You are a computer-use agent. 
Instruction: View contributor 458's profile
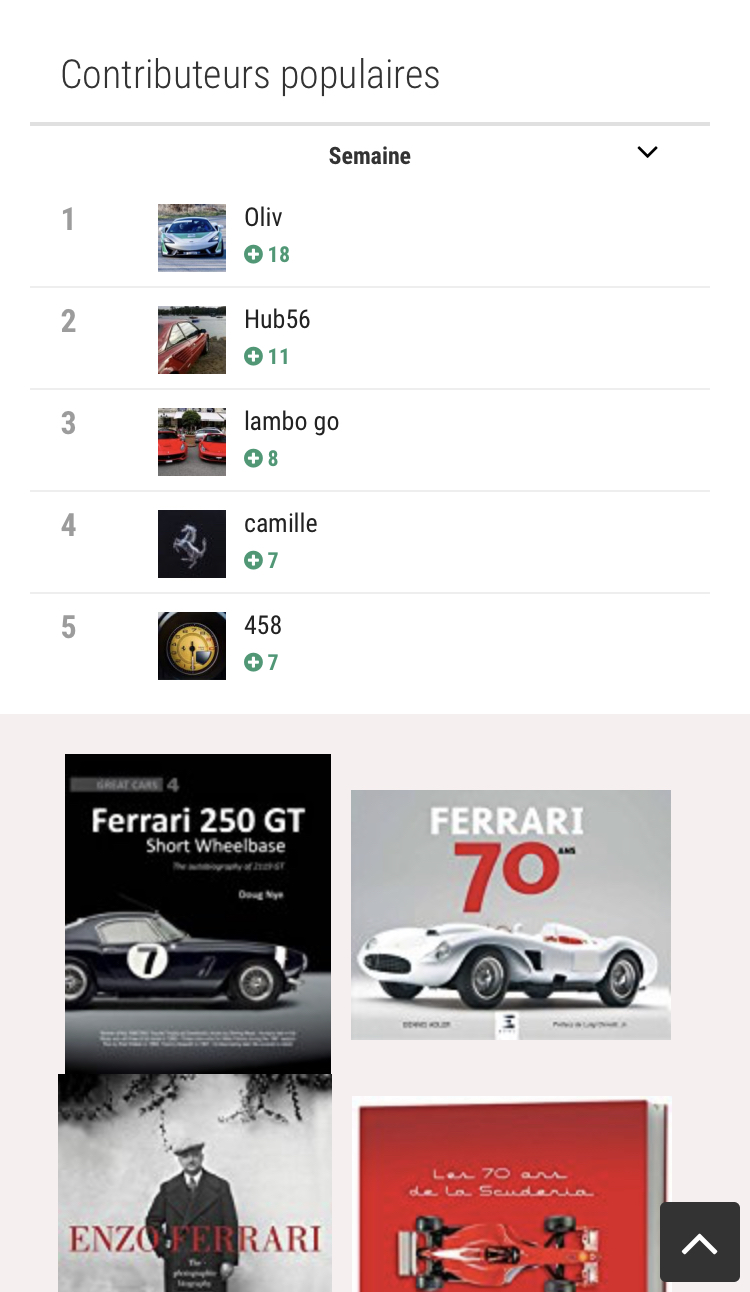coord(263,626)
